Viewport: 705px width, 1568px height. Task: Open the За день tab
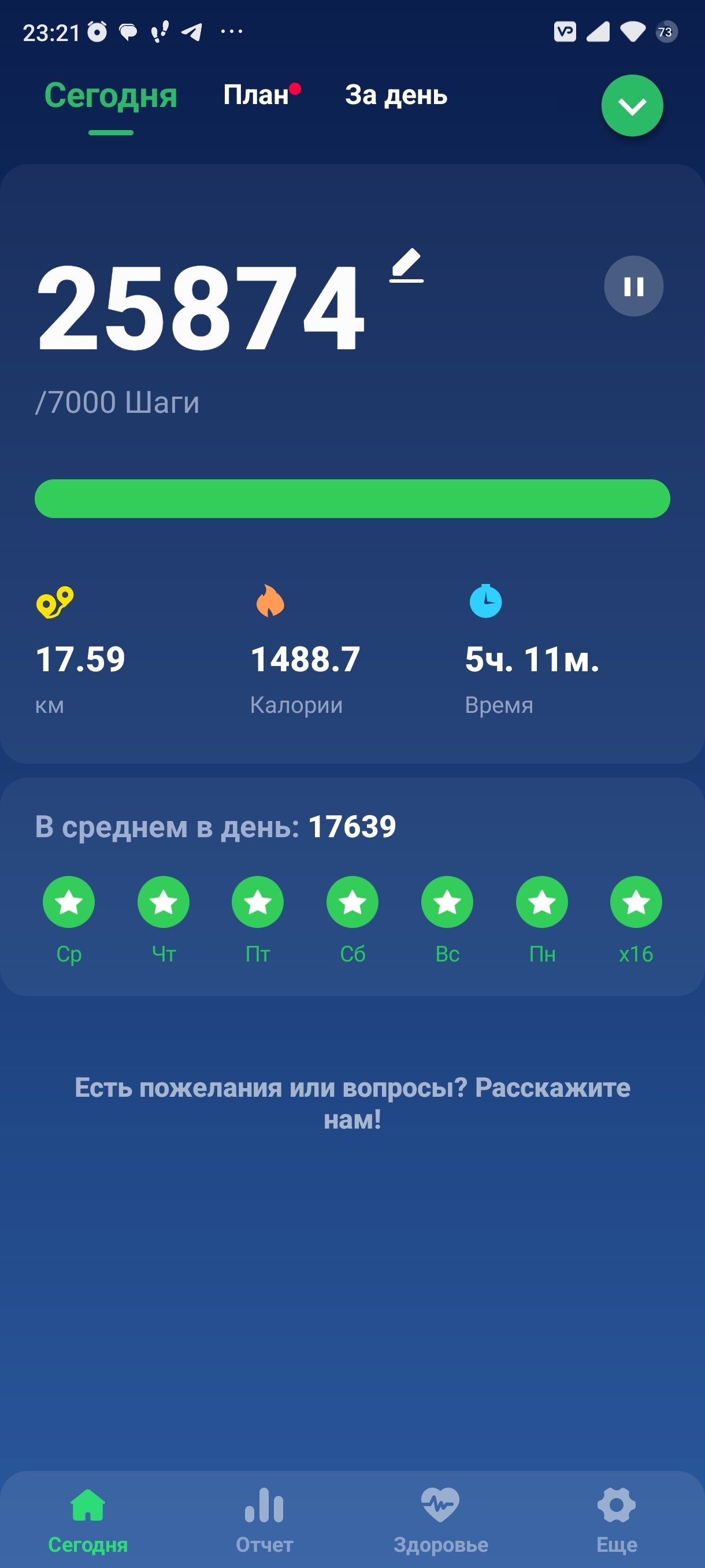click(x=396, y=95)
